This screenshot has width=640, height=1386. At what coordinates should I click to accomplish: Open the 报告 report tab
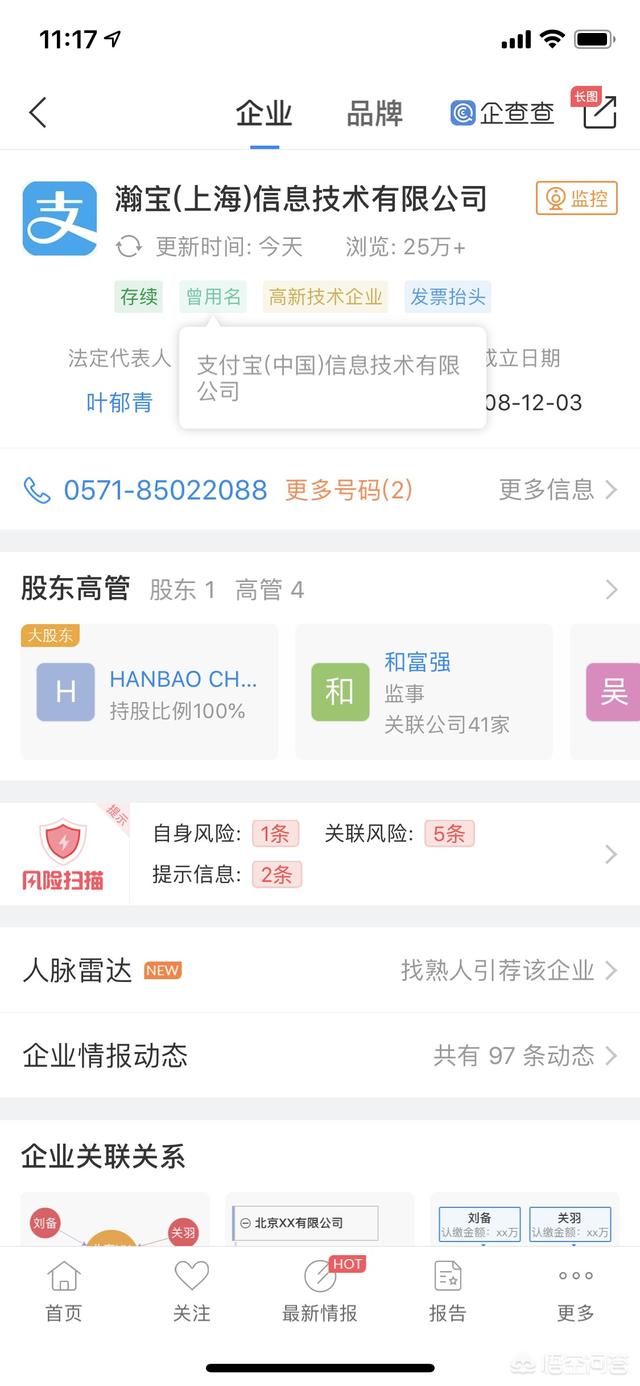coord(448,1292)
